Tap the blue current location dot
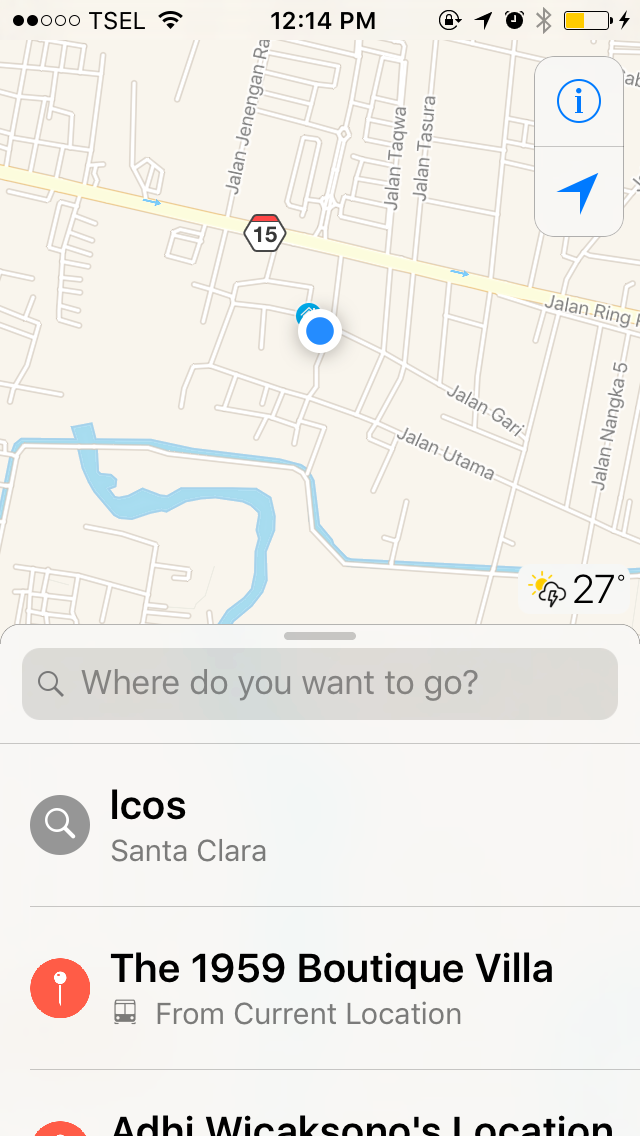Viewport: 640px width, 1136px height. tap(320, 331)
